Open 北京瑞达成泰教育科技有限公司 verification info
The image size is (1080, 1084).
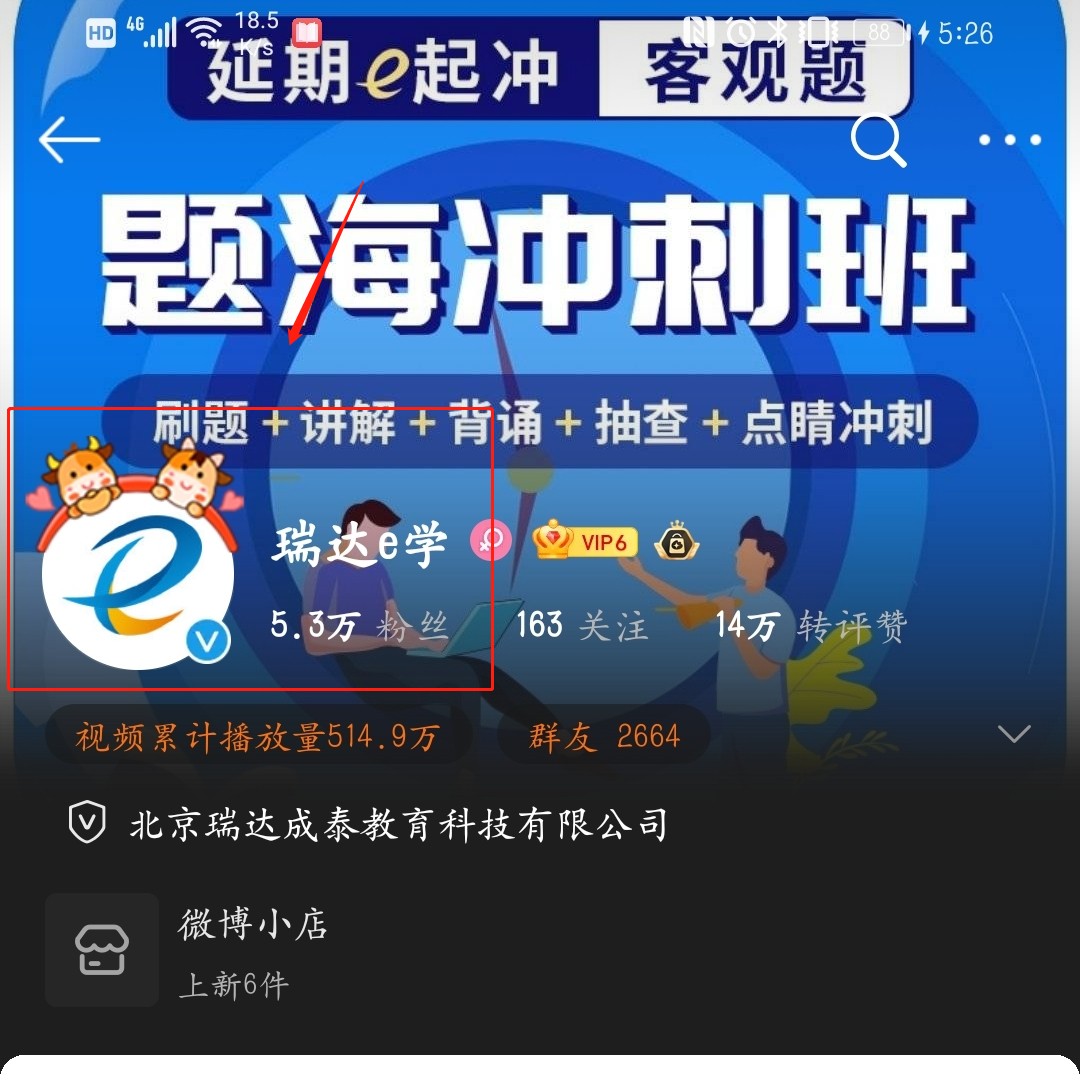[398, 825]
